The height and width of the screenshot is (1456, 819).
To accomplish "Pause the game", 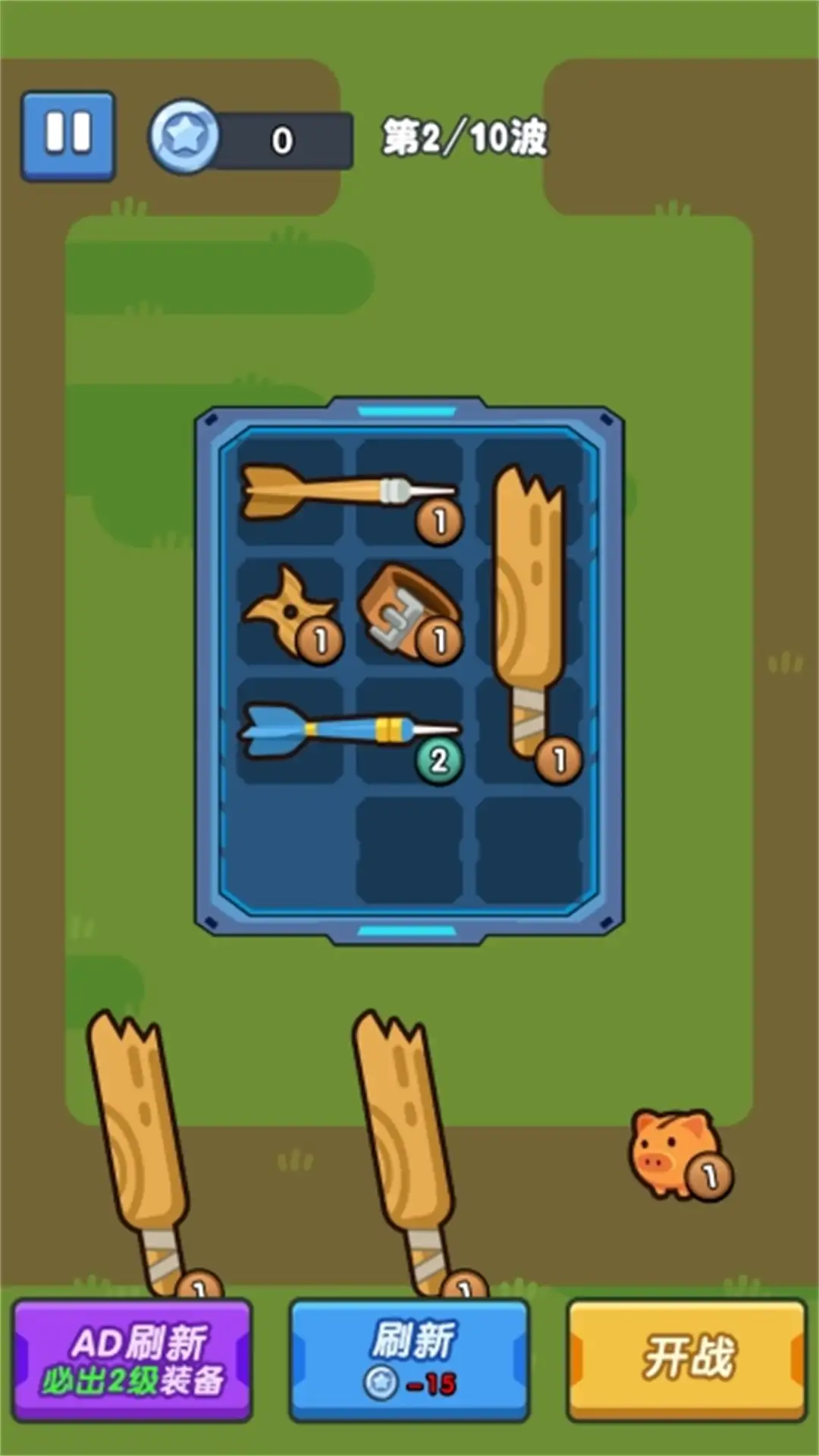I will pos(68,136).
